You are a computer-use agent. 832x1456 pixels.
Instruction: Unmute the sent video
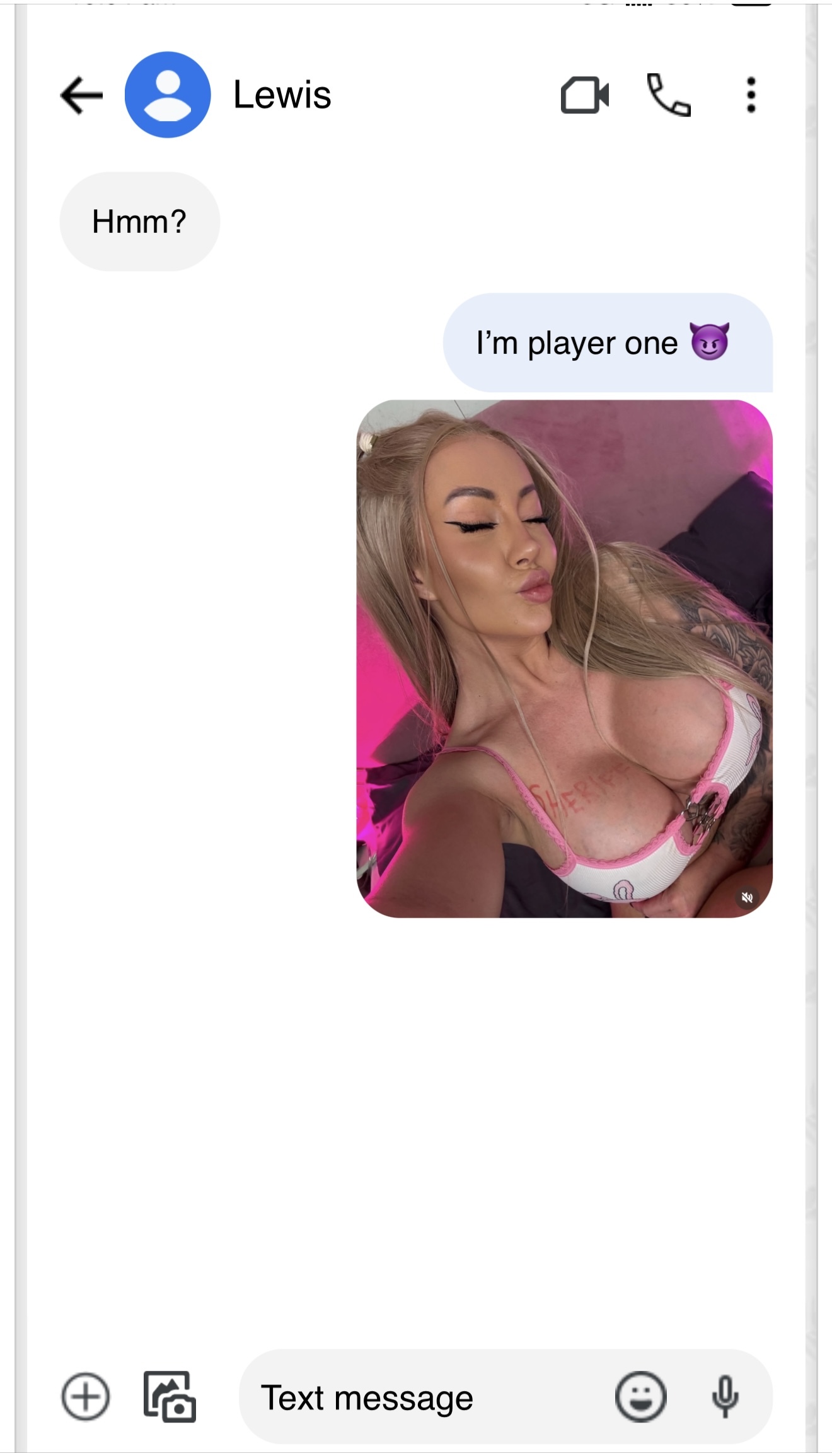tap(747, 897)
